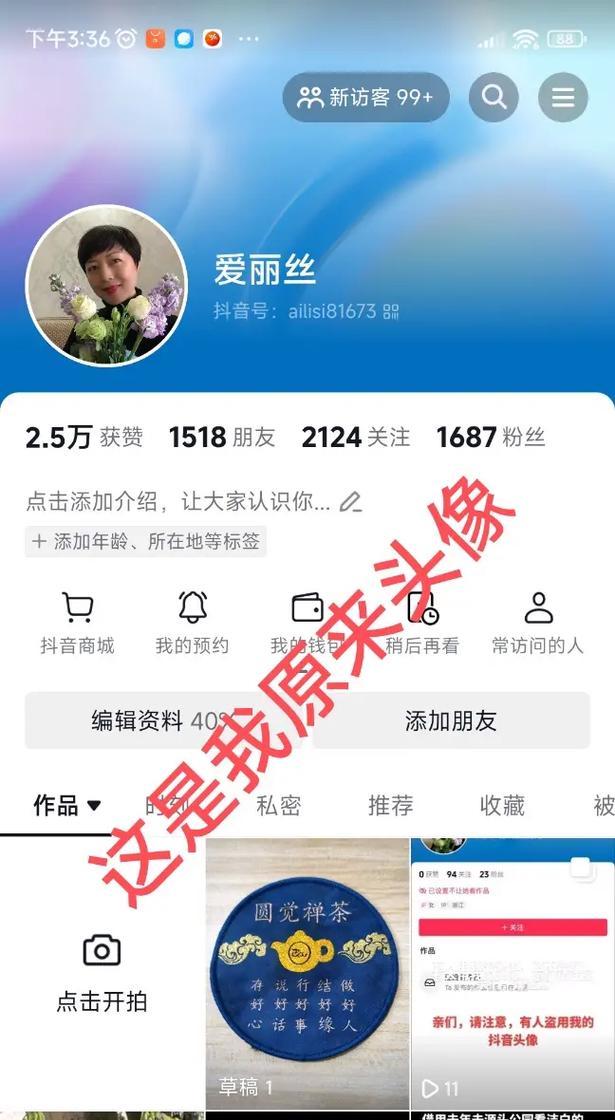Add age and location tags
The width and height of the screenshot is (615, 1120).
point(146,541)
